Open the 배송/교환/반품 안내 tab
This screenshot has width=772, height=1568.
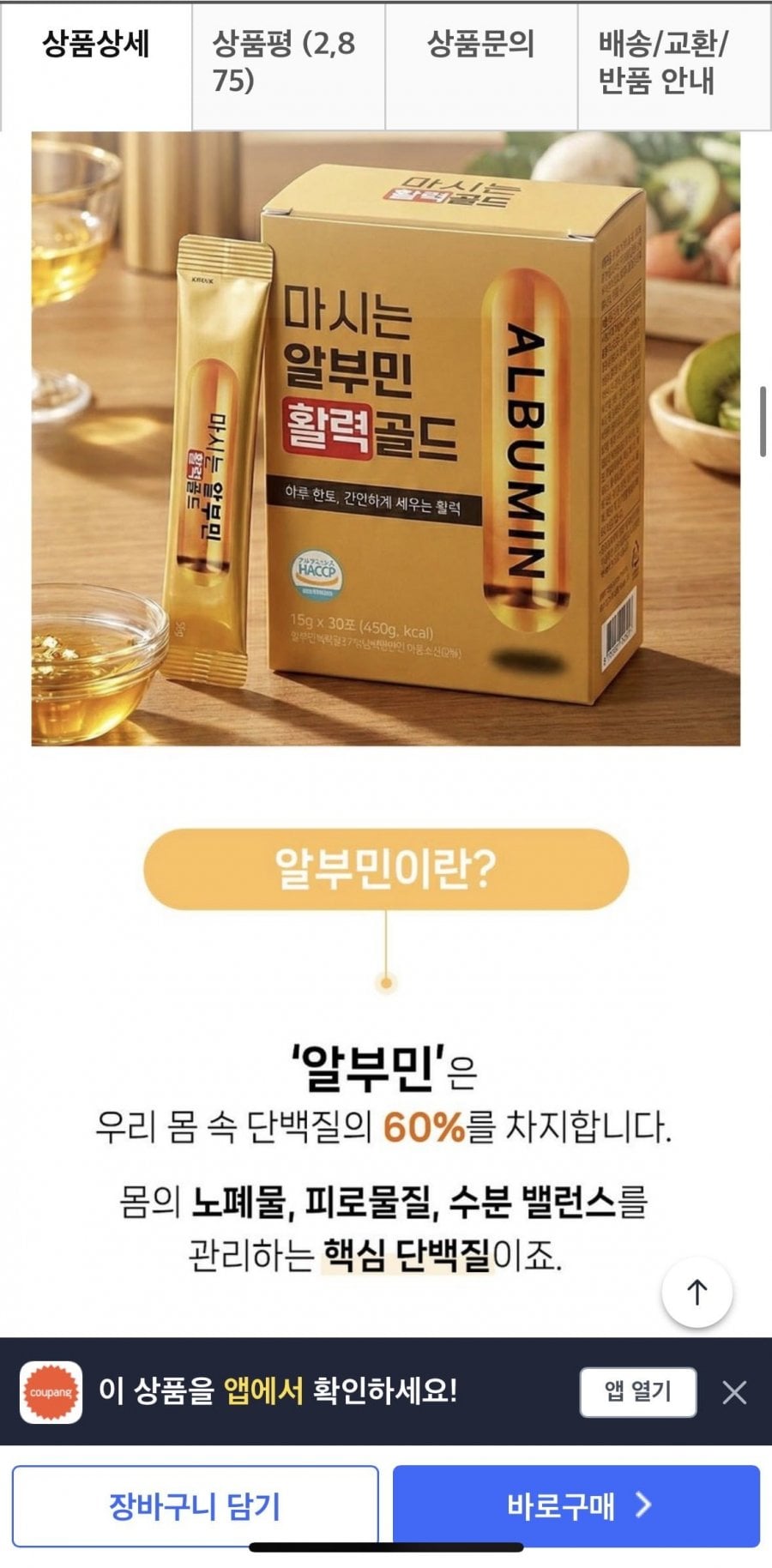pos(663,63)
